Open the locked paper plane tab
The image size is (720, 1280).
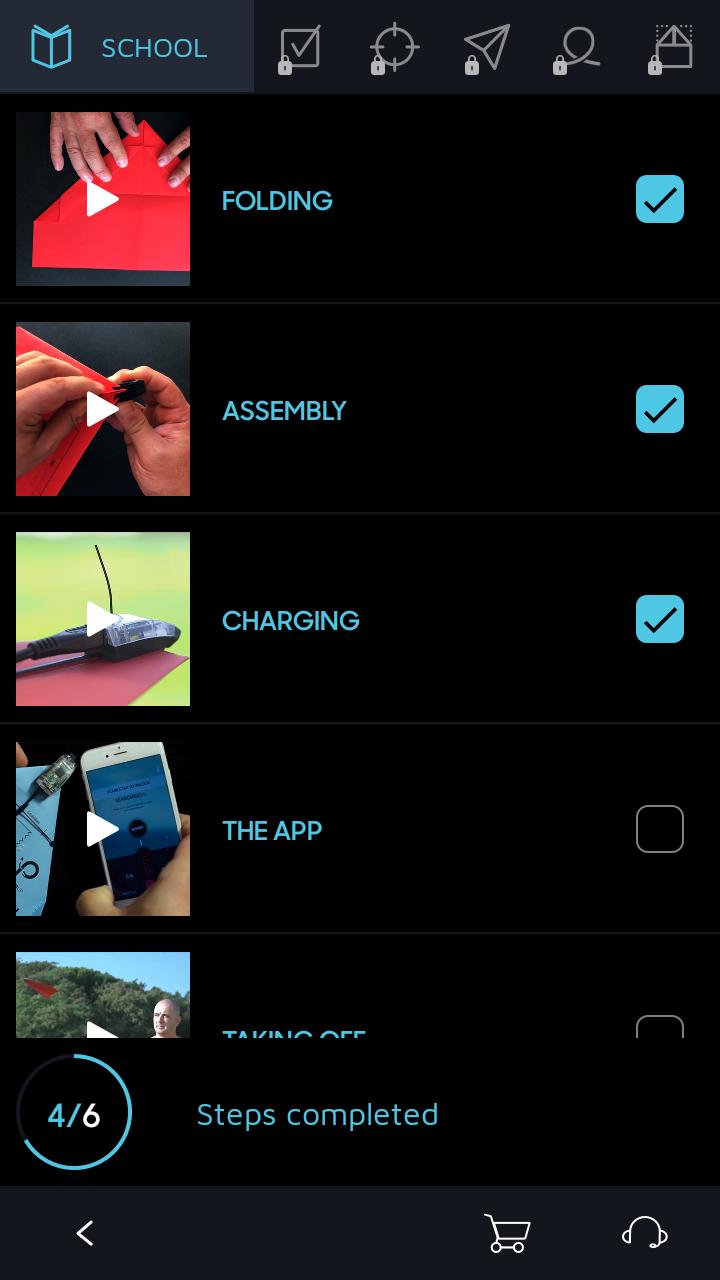[x=486, y=48]
